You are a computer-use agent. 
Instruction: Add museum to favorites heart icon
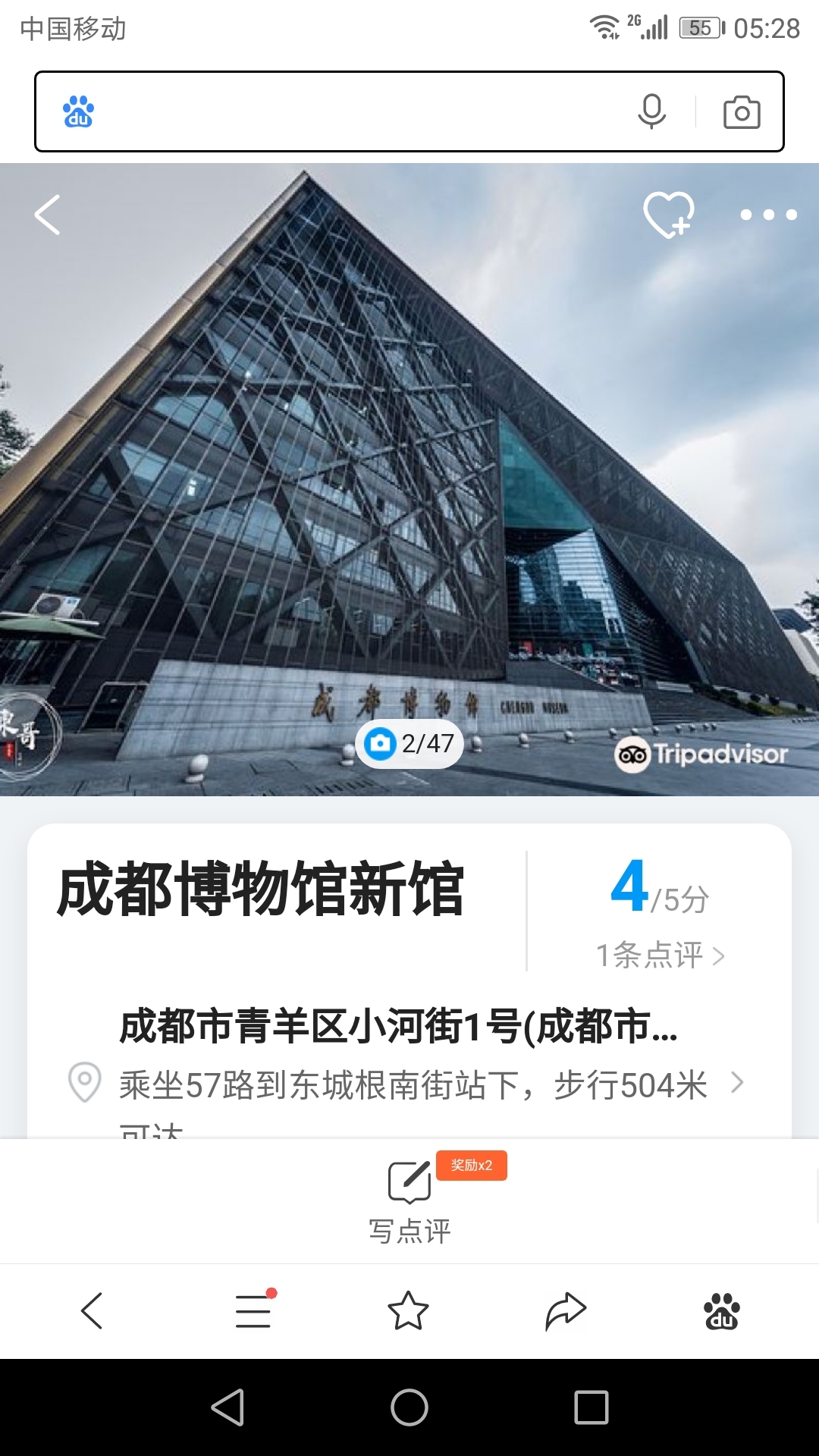[669, 215]
